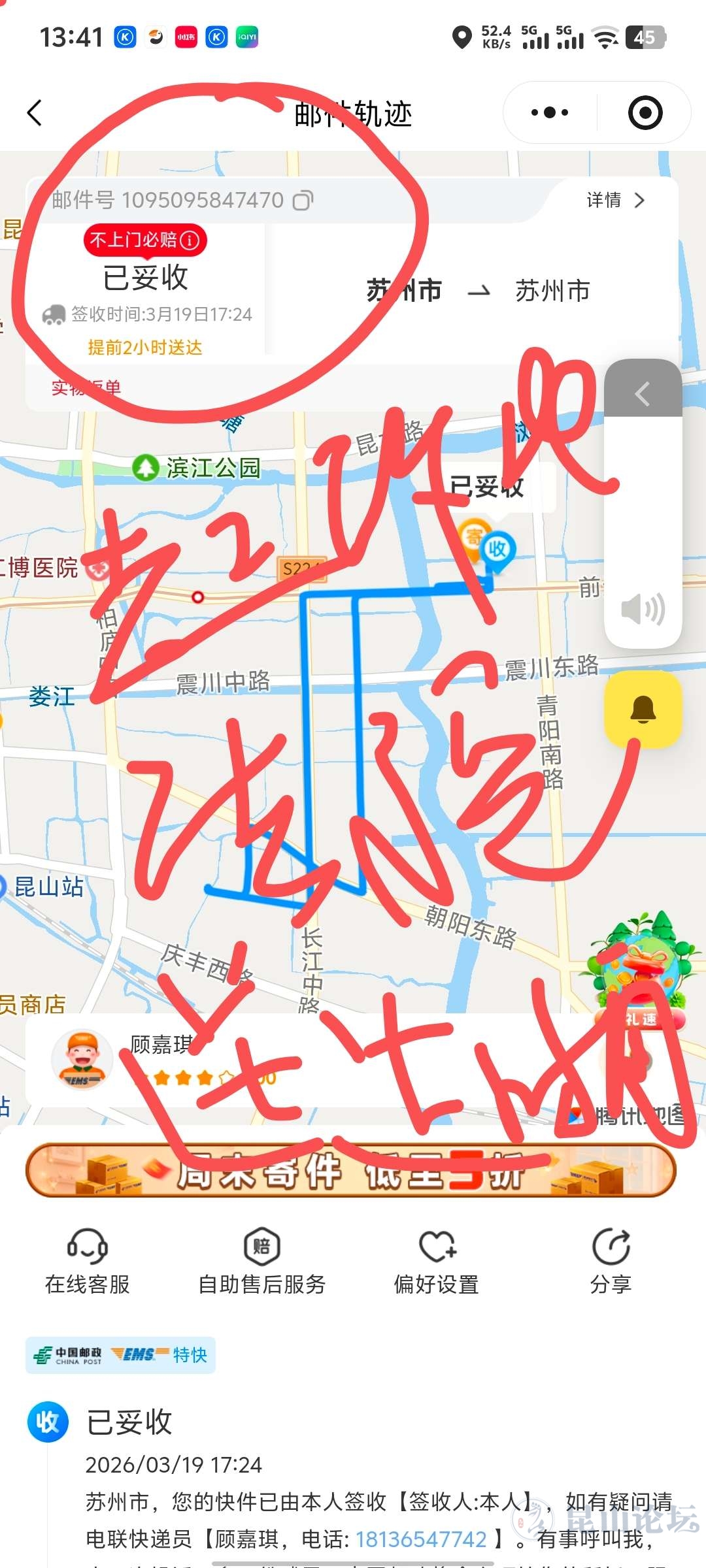Open the 详情 details link
Screen dimensions: 706x1568
click(x=614, y=200)
